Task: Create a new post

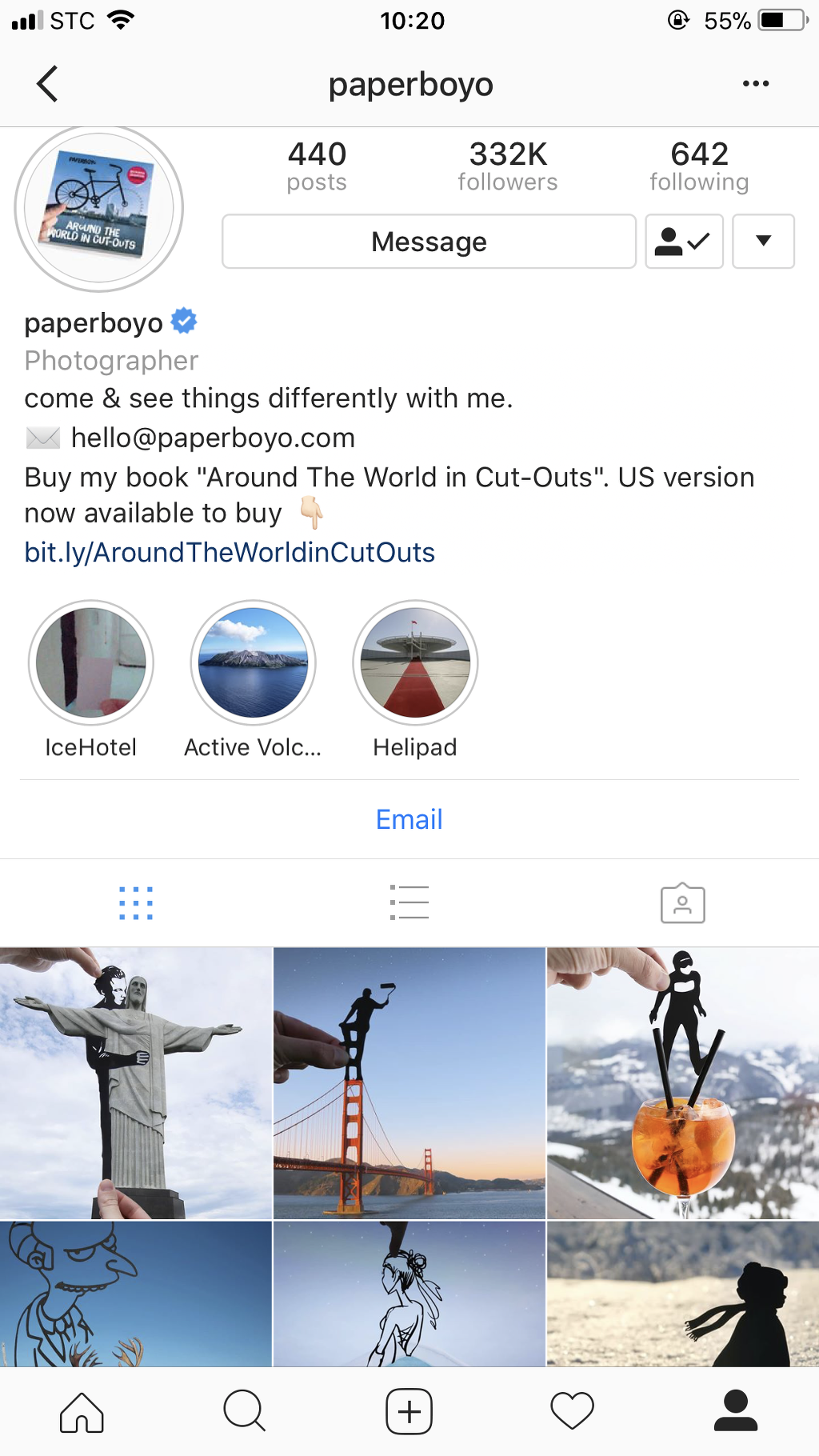Action: point(409,1412)
